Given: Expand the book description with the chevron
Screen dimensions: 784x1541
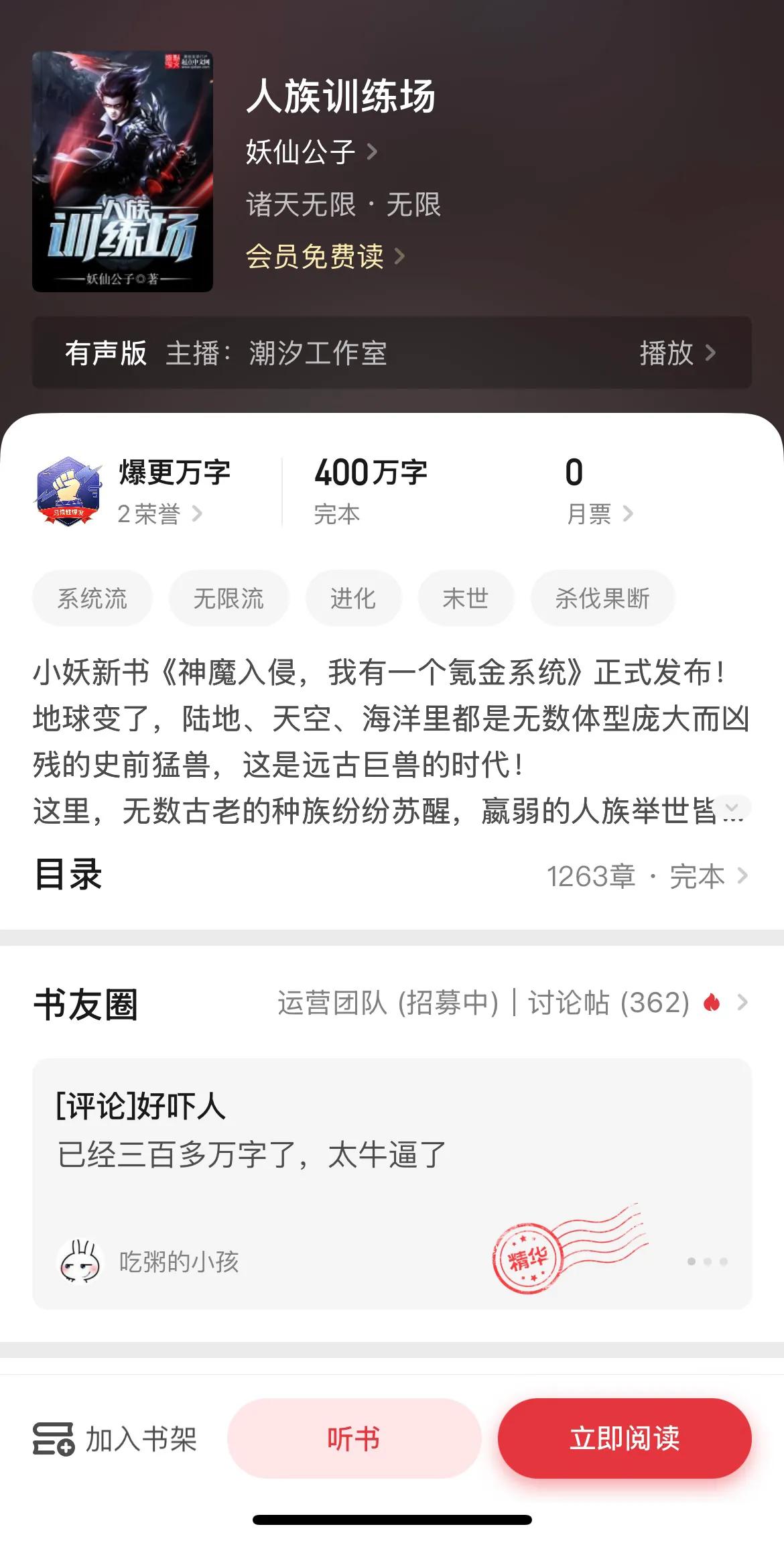Looking at the screenshot, I should click(x=730, y=807).
